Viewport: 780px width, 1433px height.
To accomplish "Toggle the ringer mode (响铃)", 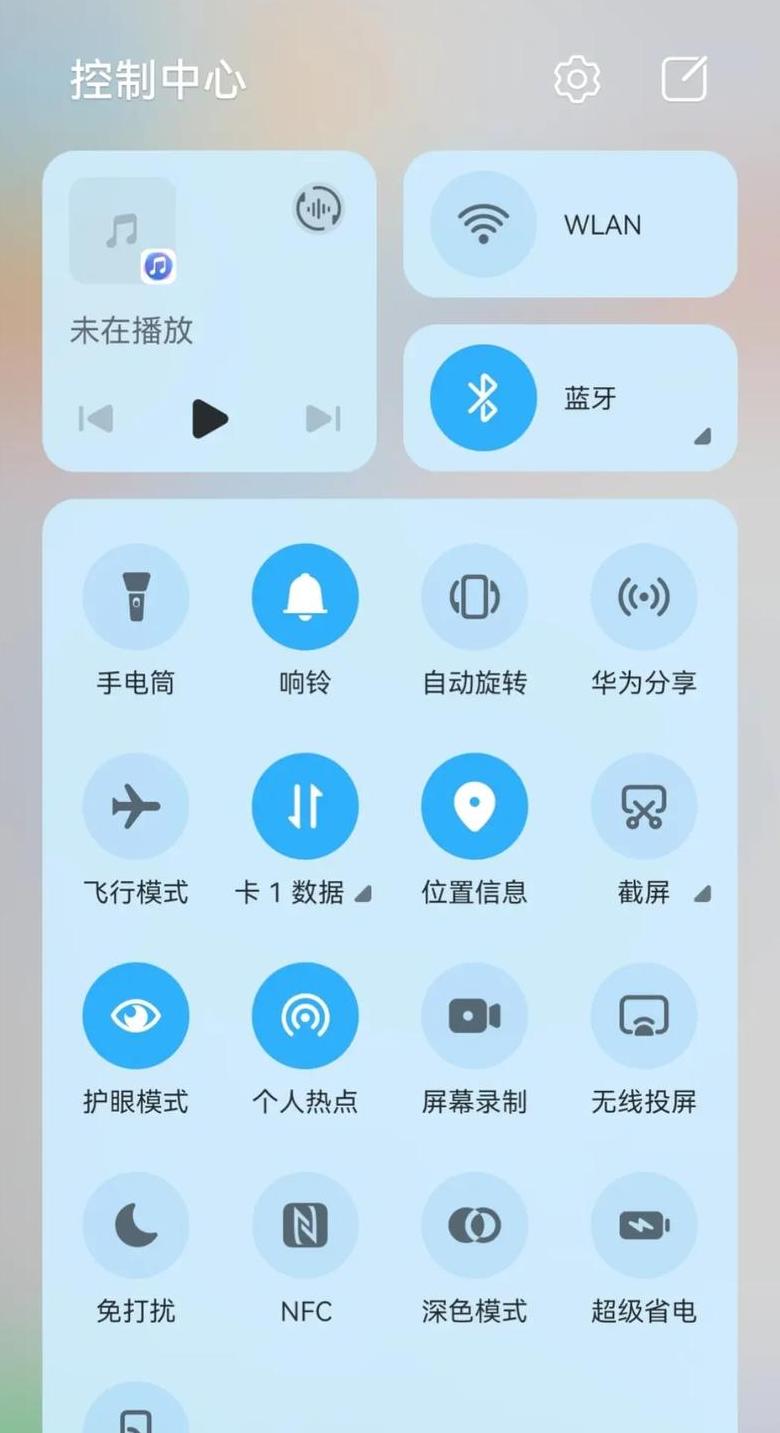I will (305, 597).
